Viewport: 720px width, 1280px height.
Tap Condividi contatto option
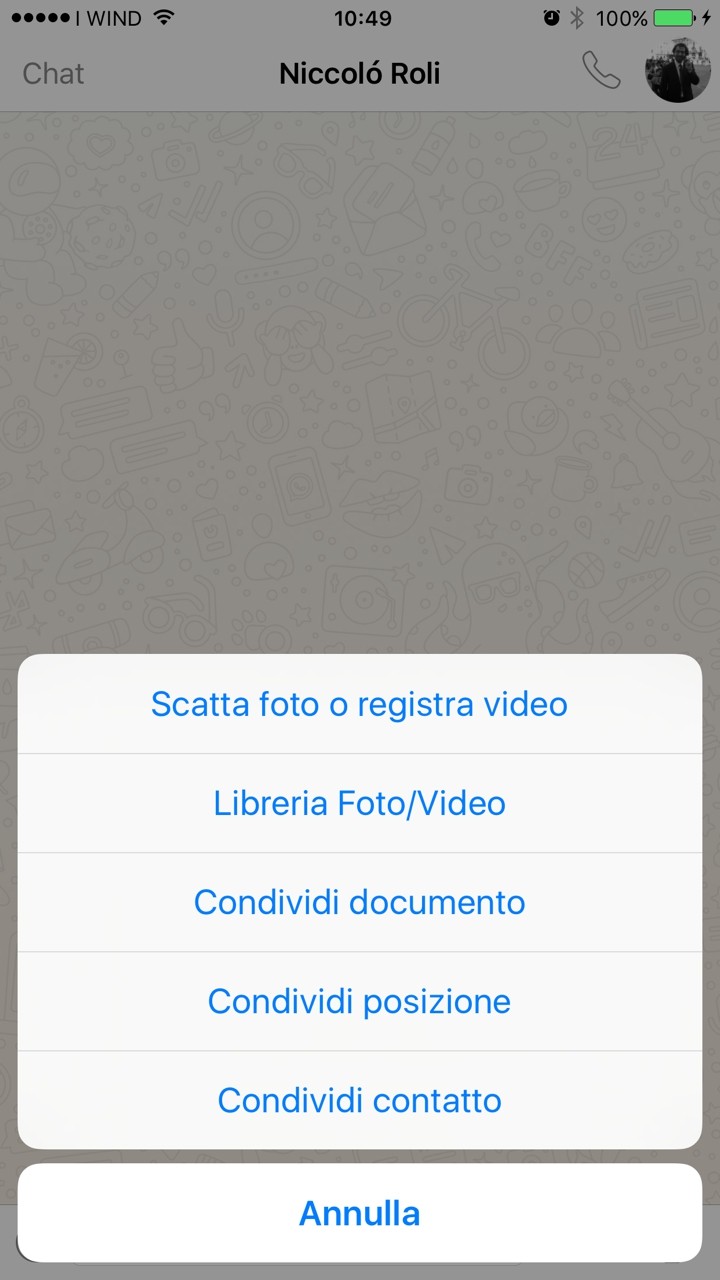coord(359,1100)
